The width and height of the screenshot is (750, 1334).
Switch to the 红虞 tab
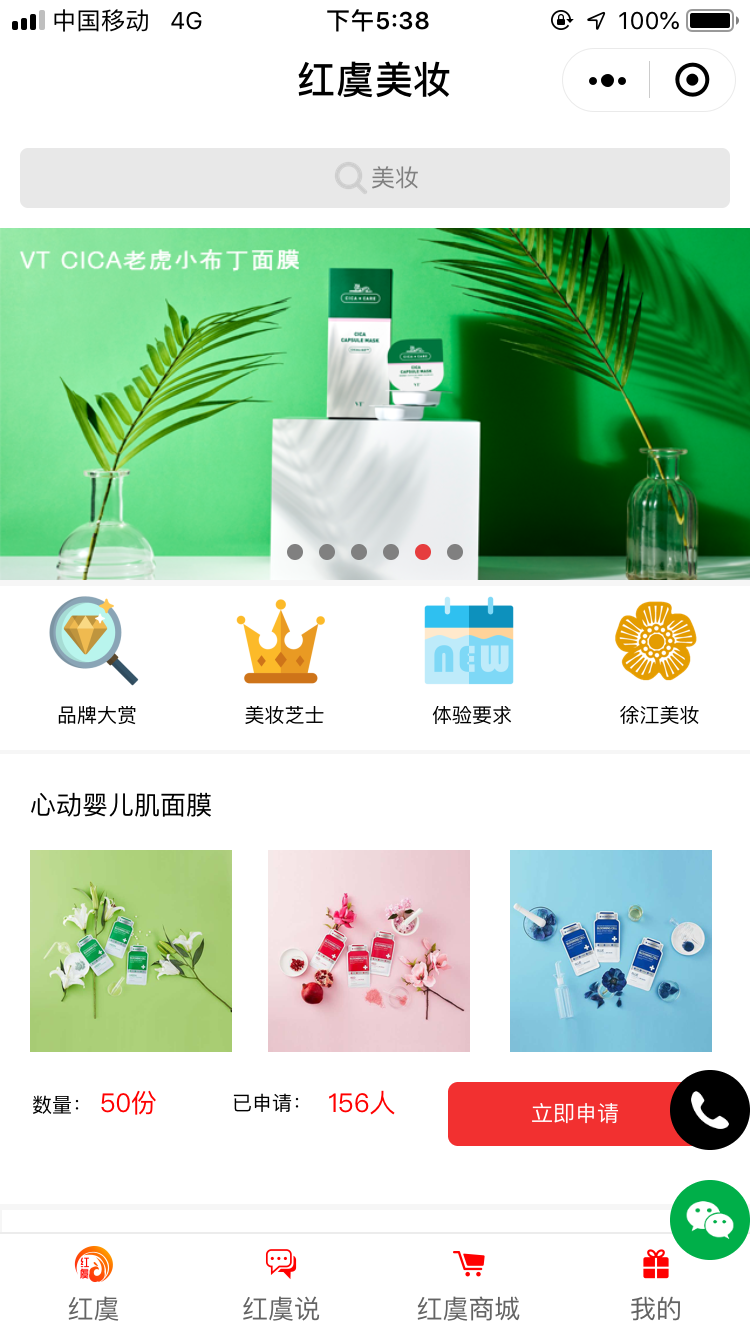94,1285
